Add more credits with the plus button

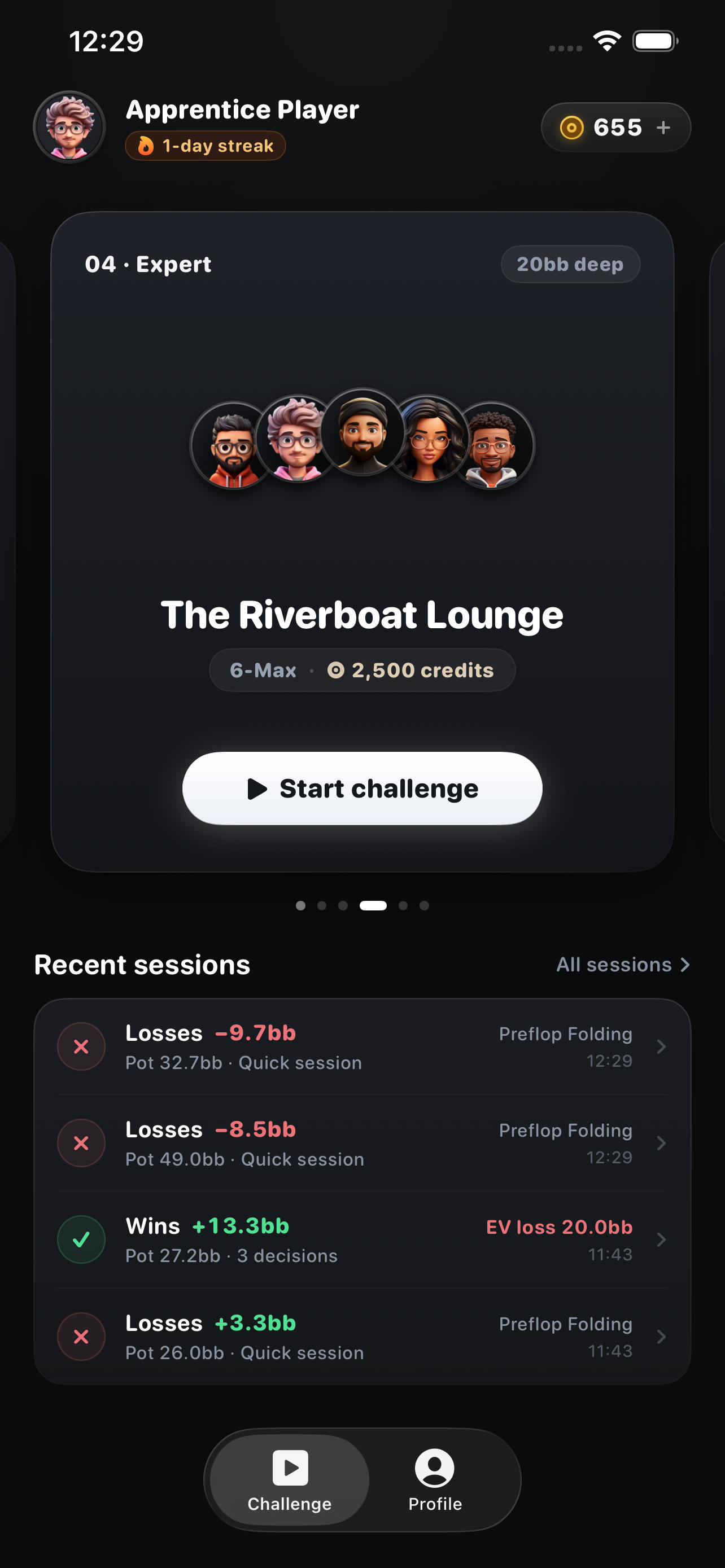tap(663, 127)
